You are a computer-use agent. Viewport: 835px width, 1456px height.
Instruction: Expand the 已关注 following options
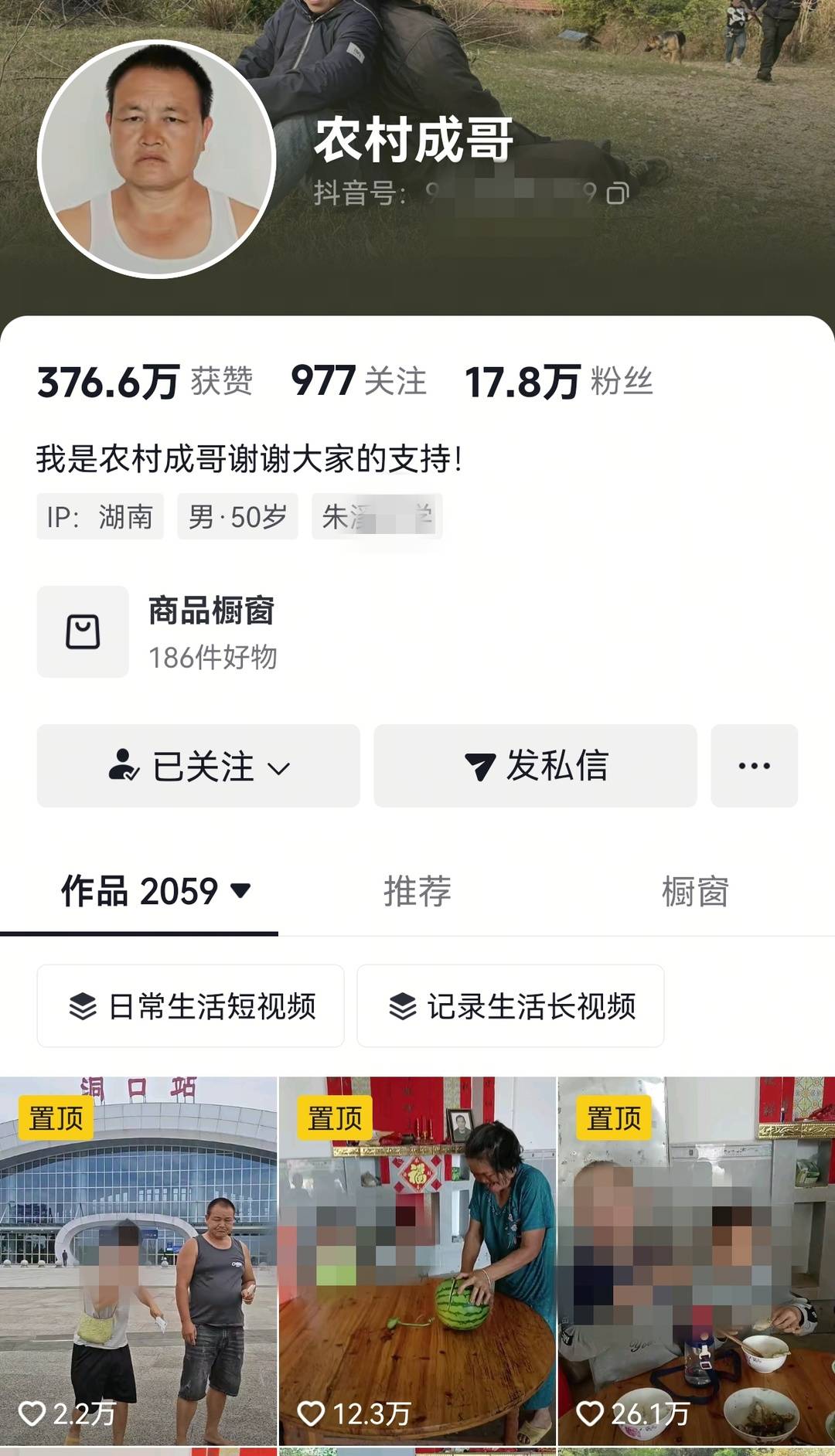click(198, 766)
